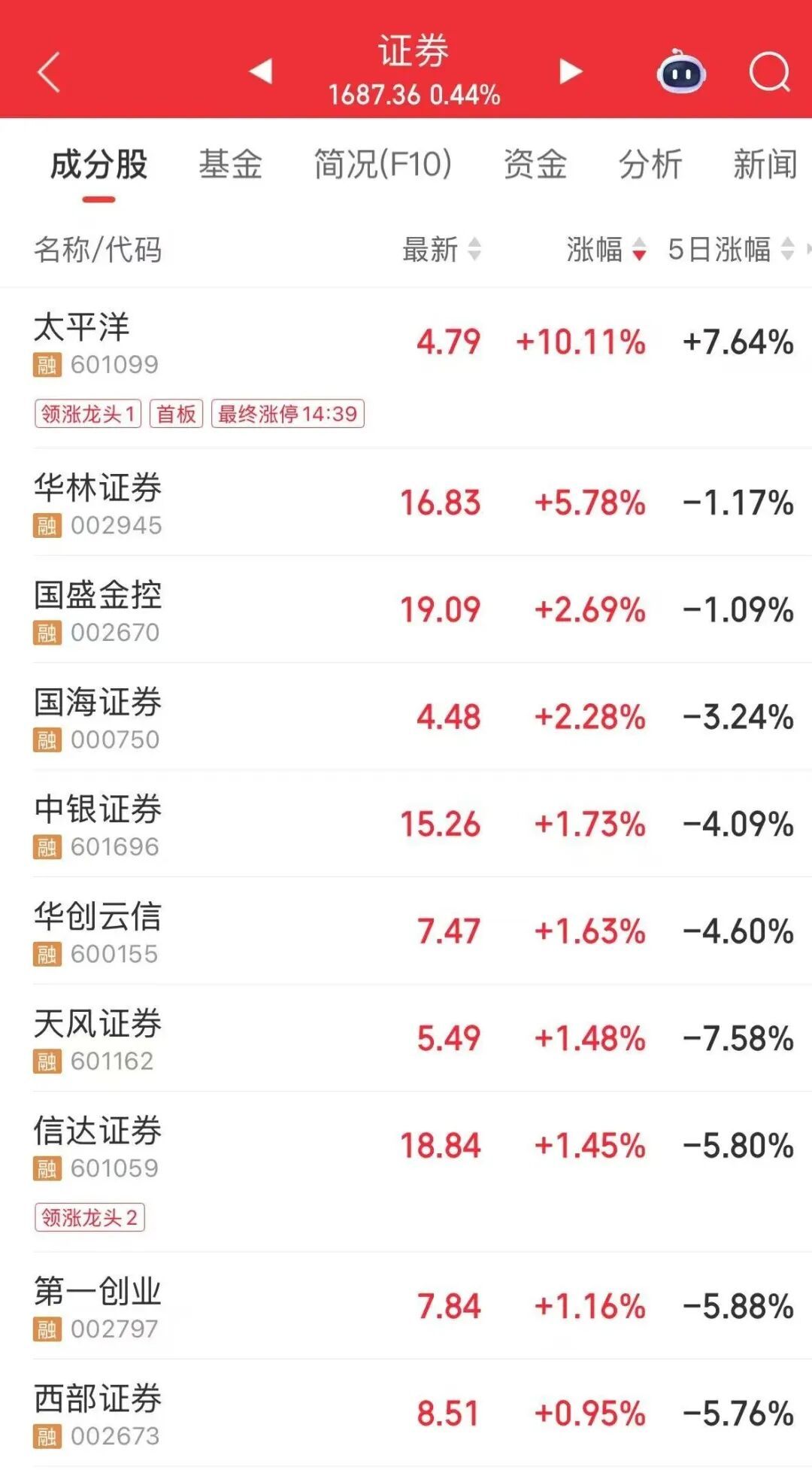View details for 中银证券 601696
The width and height of the screenshot is (812, 1470).
click(x=406, y=824)
